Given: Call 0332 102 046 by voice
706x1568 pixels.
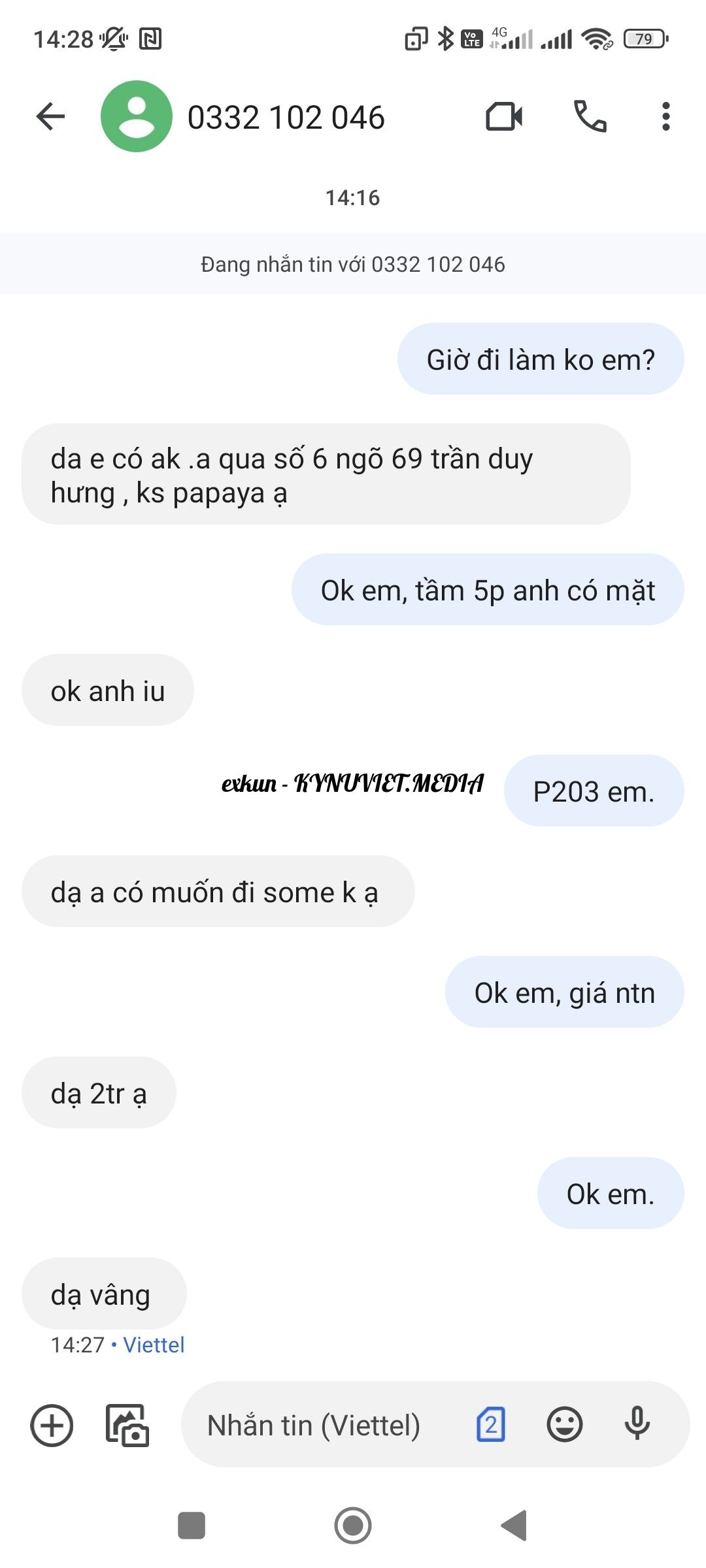Looking at the screenshot, I should [x=590, y=117].
